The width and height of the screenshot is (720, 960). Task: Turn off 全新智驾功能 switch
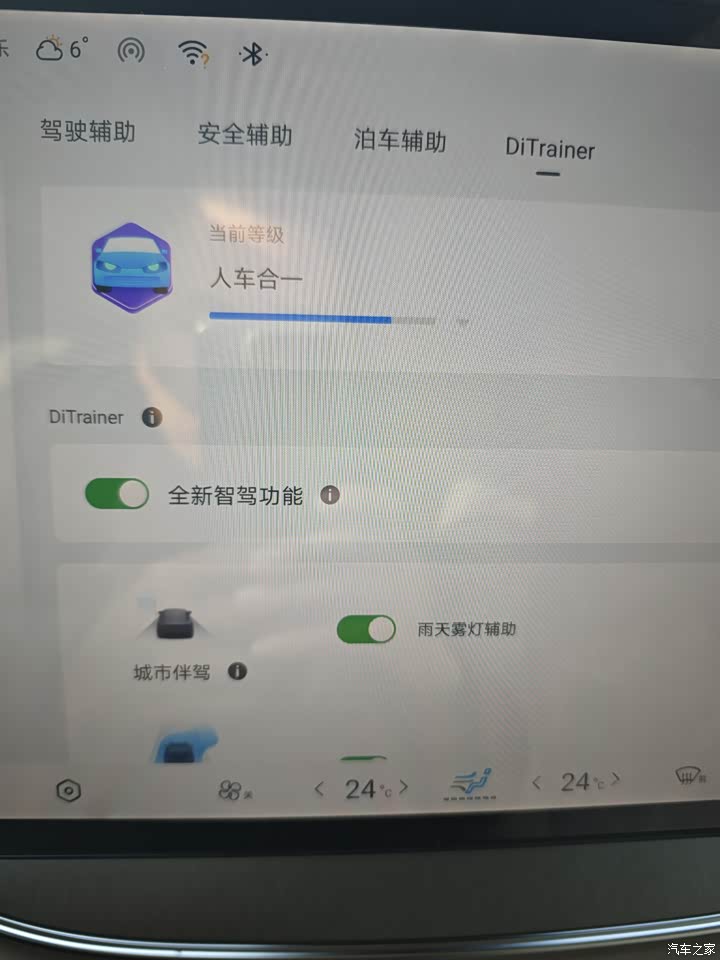pos(117,494)
